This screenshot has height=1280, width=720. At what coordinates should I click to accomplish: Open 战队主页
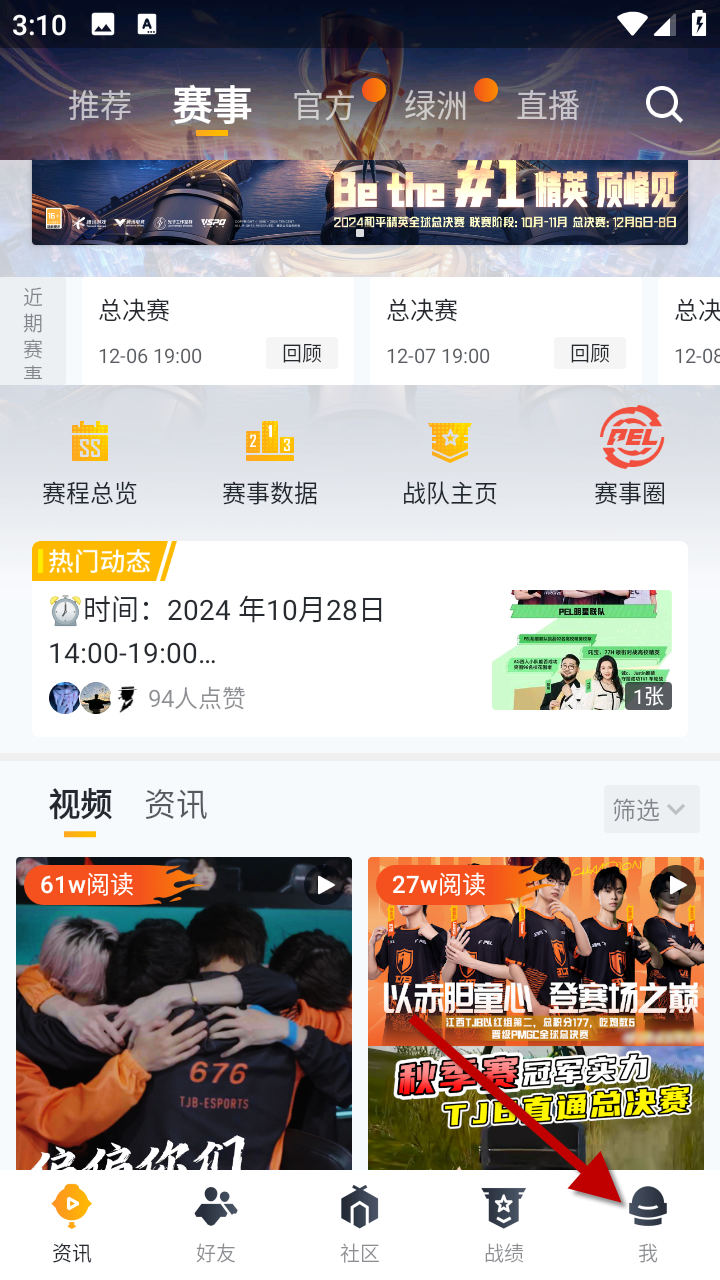pyautogui.click(x=450, y=462)
